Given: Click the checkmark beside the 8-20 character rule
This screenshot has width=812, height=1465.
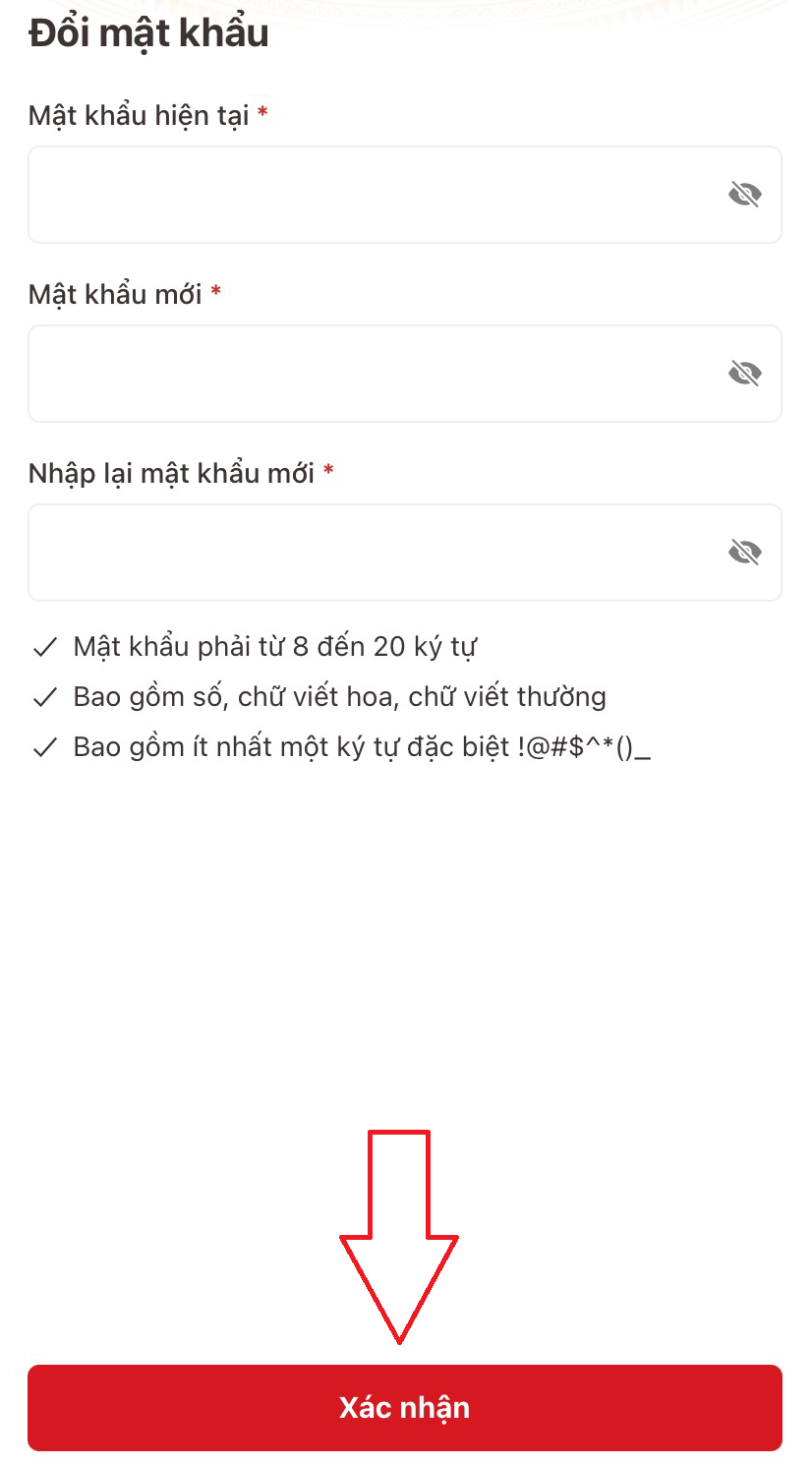Looking at the screenshot, I should coord(44,647).
